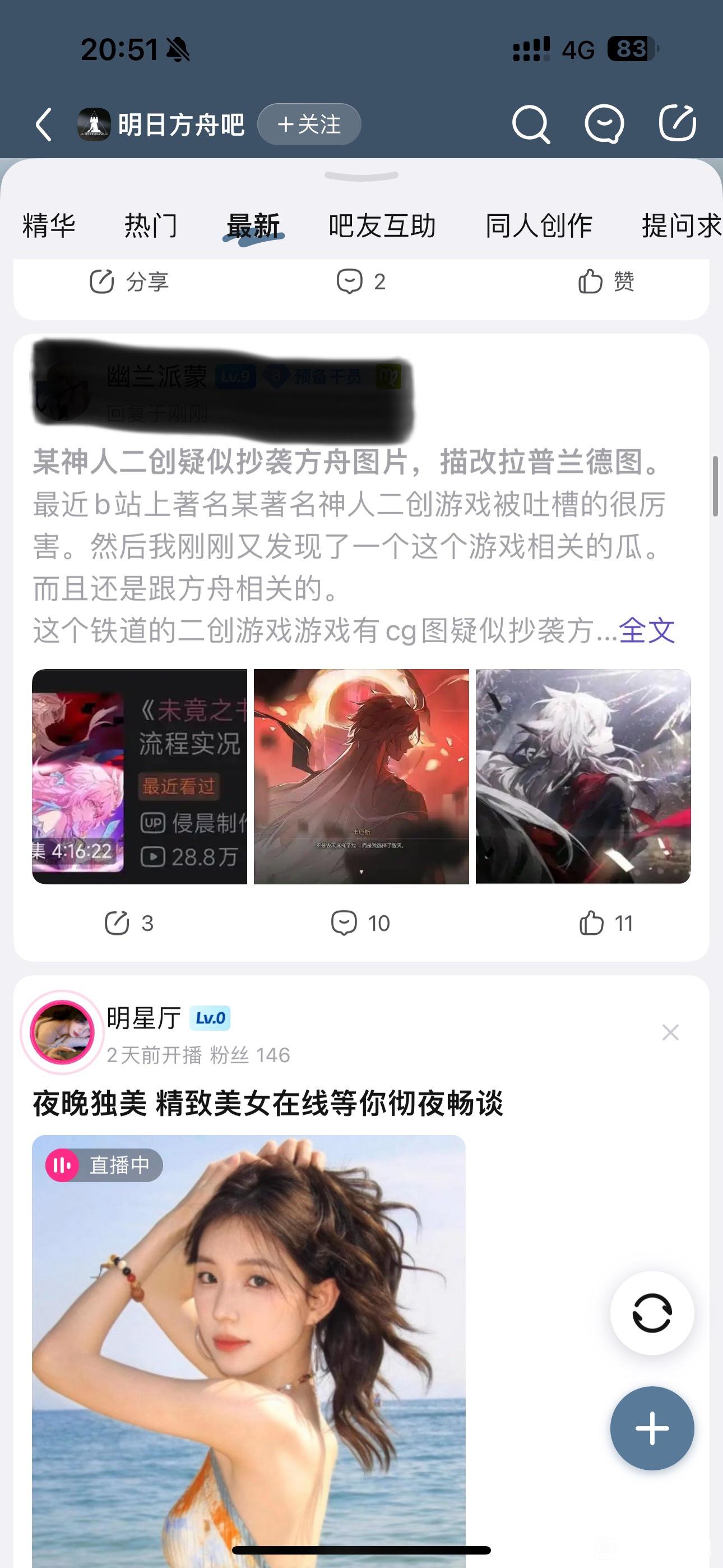This screenshot has height=1568, width=723.
Task: Tap the compose post icon in header
Action: pyautogui.click(x=678, y=123)
